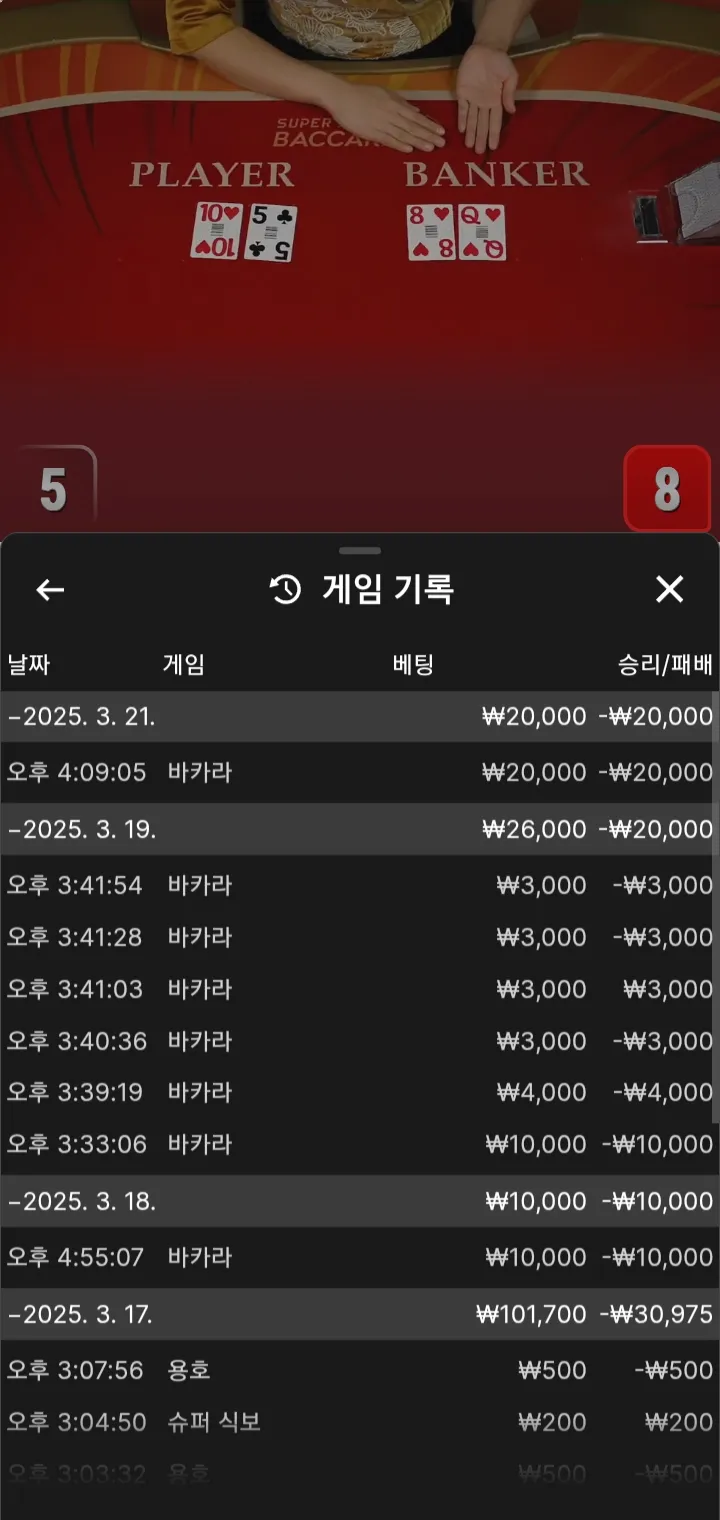Open the 오후 3:41:28 바카라 record
The image size is (720, 1520).
click(360, 937)
